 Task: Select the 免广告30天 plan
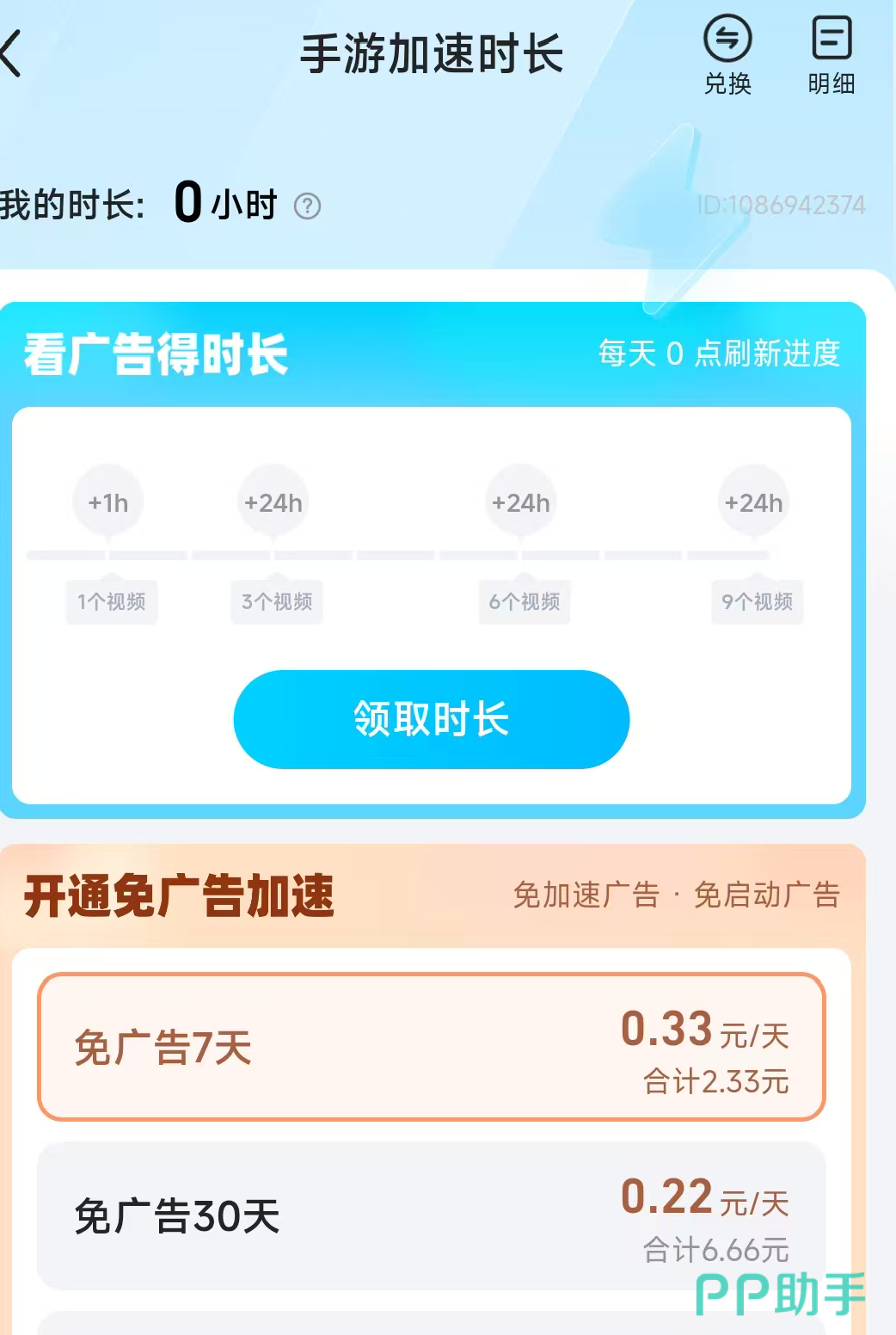(x=431, y=1215)
